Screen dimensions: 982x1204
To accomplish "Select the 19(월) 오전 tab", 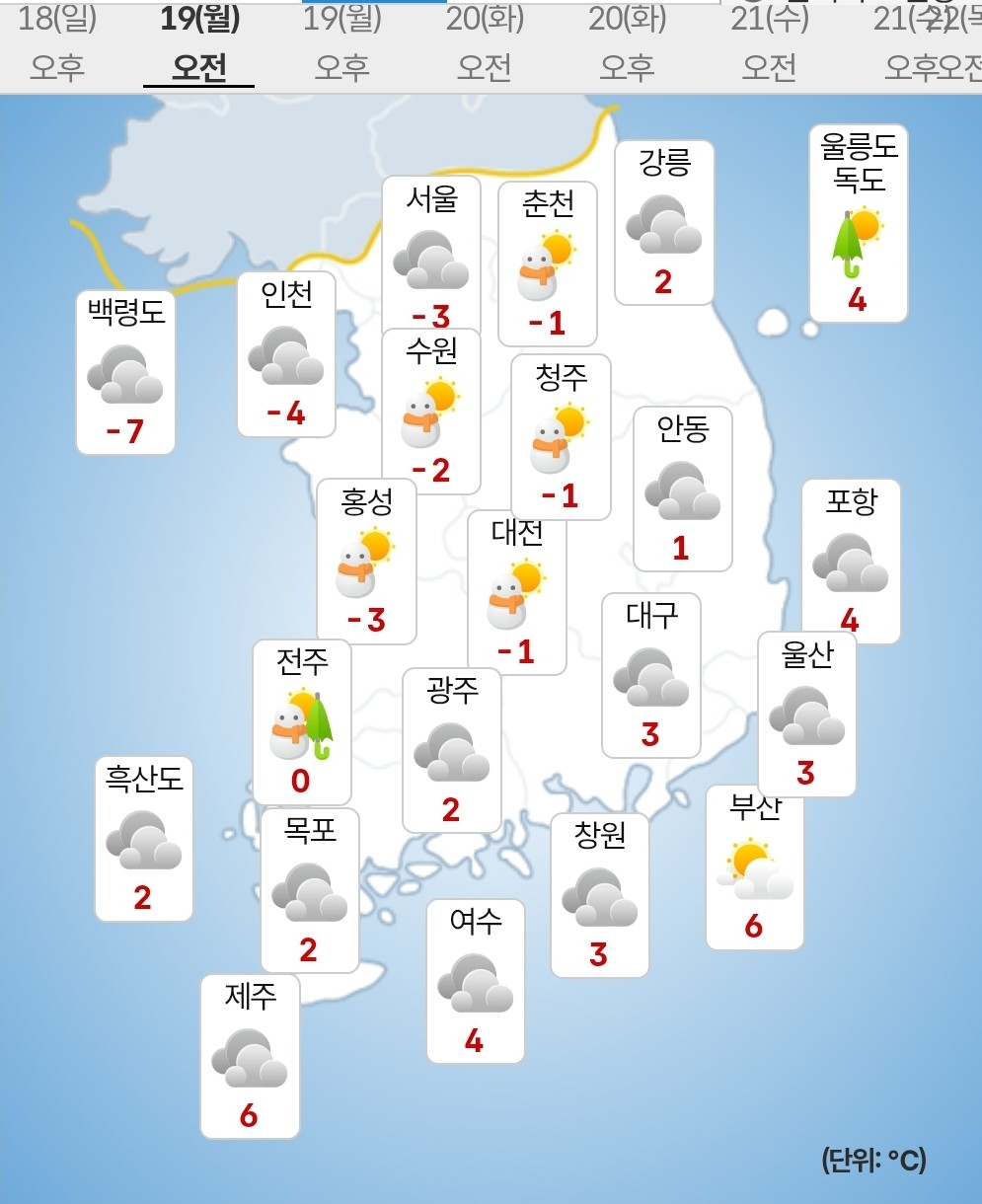I will [x=199, y=44].
